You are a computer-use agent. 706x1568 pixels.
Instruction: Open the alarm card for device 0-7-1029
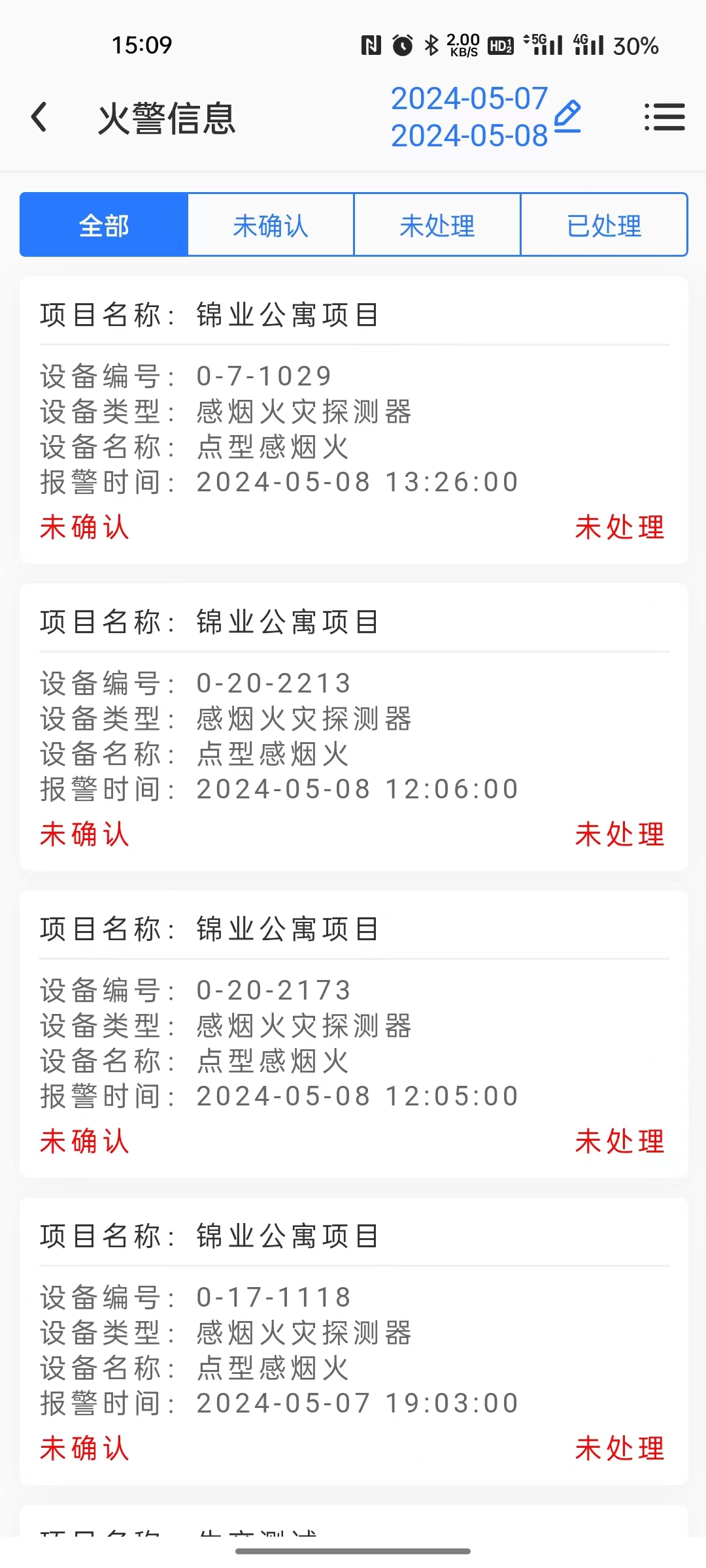tap(354, 420)
